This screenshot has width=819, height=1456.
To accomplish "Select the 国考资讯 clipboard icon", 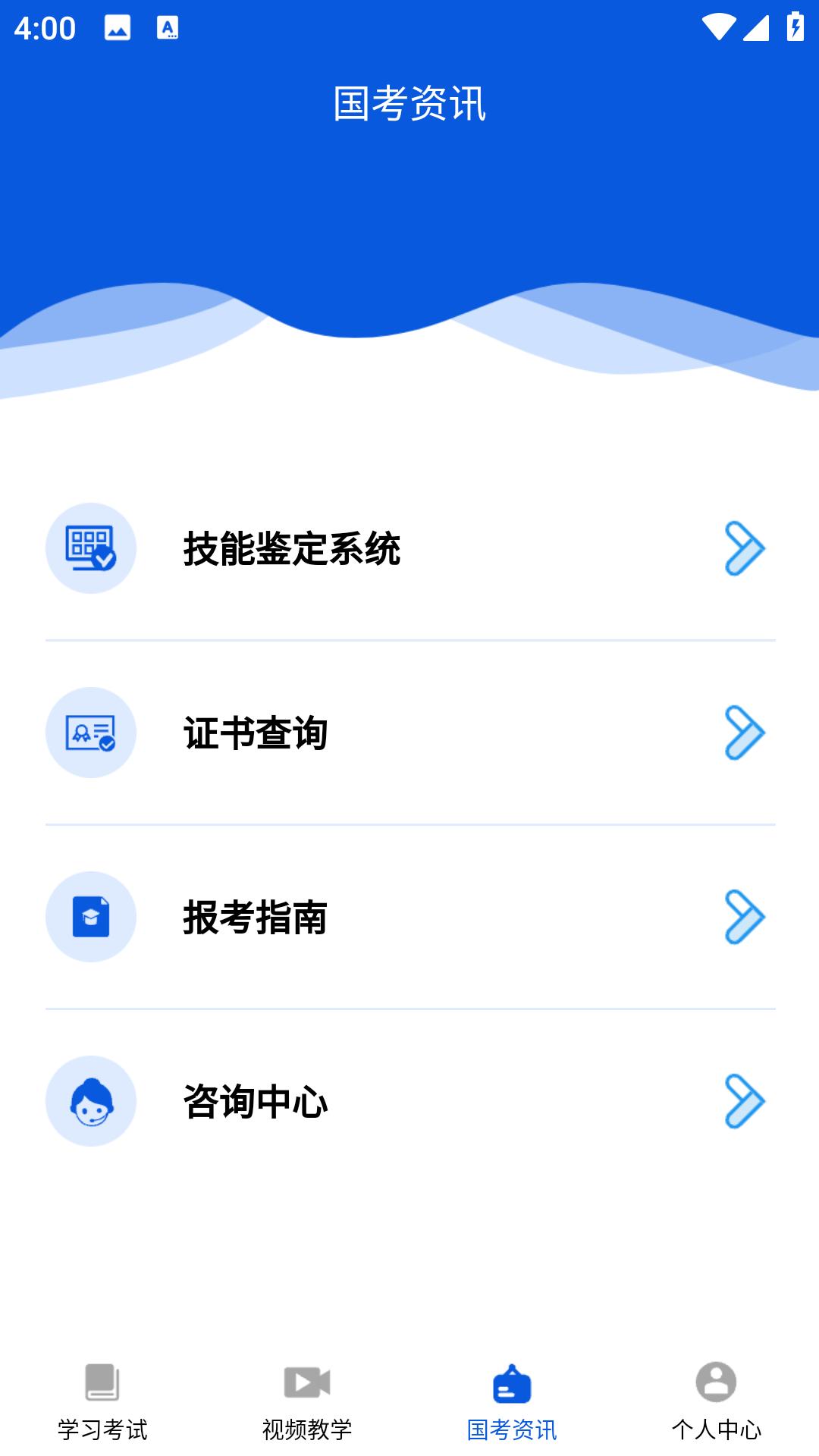I will pos(512,1392).
